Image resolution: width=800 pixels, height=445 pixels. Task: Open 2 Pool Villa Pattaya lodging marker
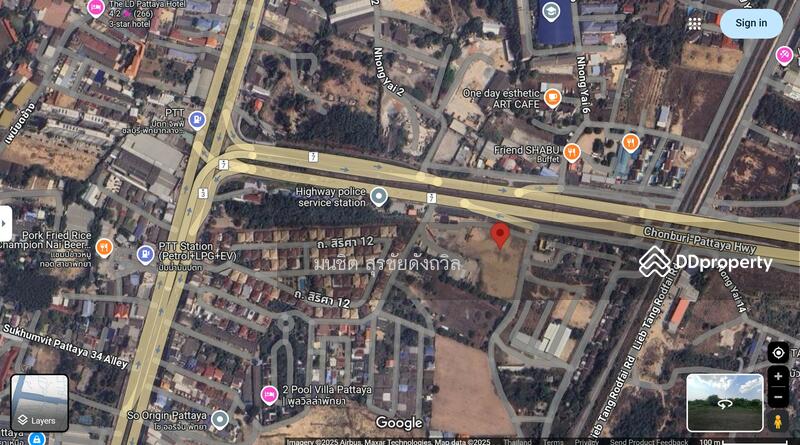[x=269, y=394]
